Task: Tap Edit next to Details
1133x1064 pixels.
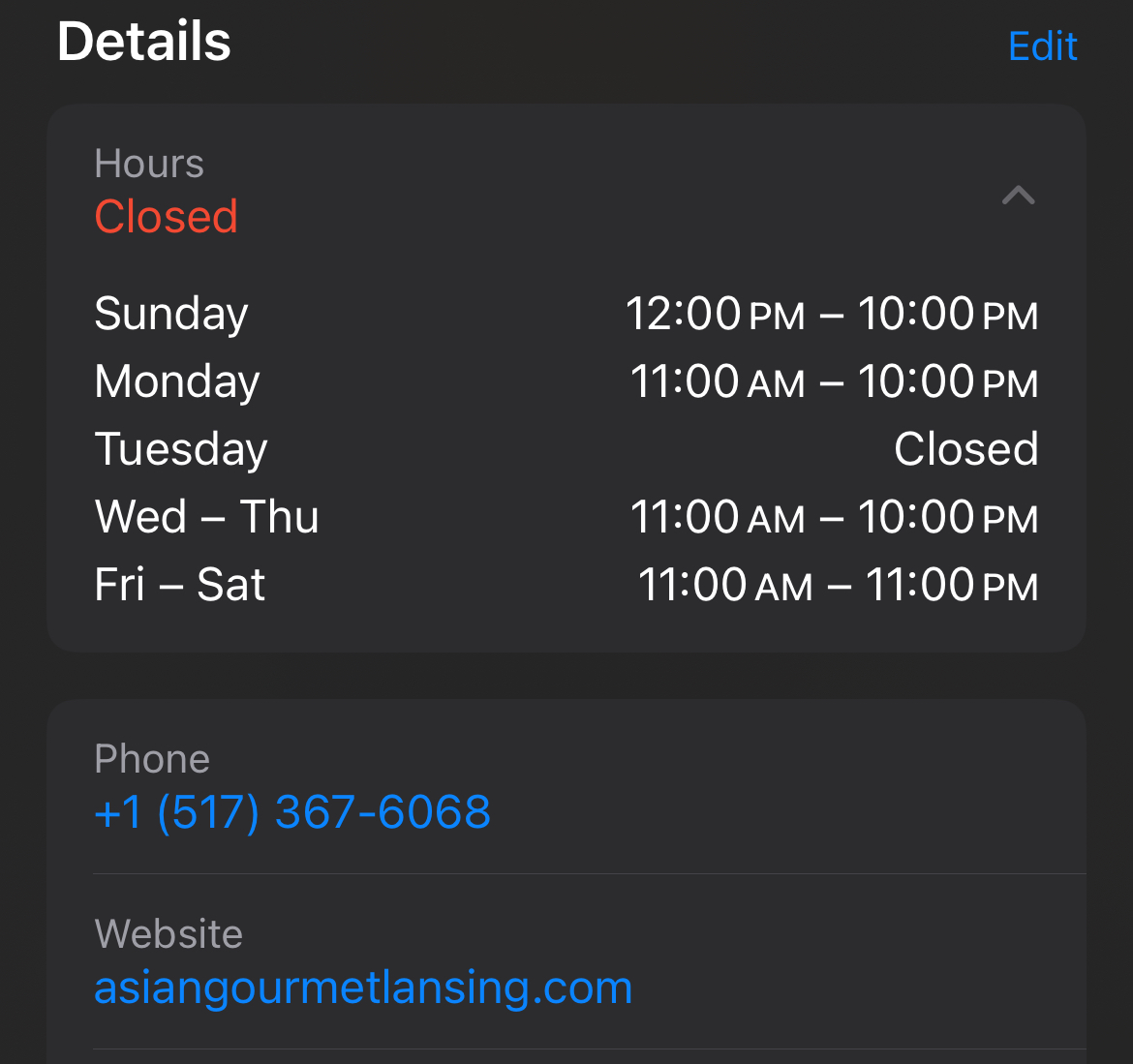Action: pyautogui.click(x=1042, y=46)
